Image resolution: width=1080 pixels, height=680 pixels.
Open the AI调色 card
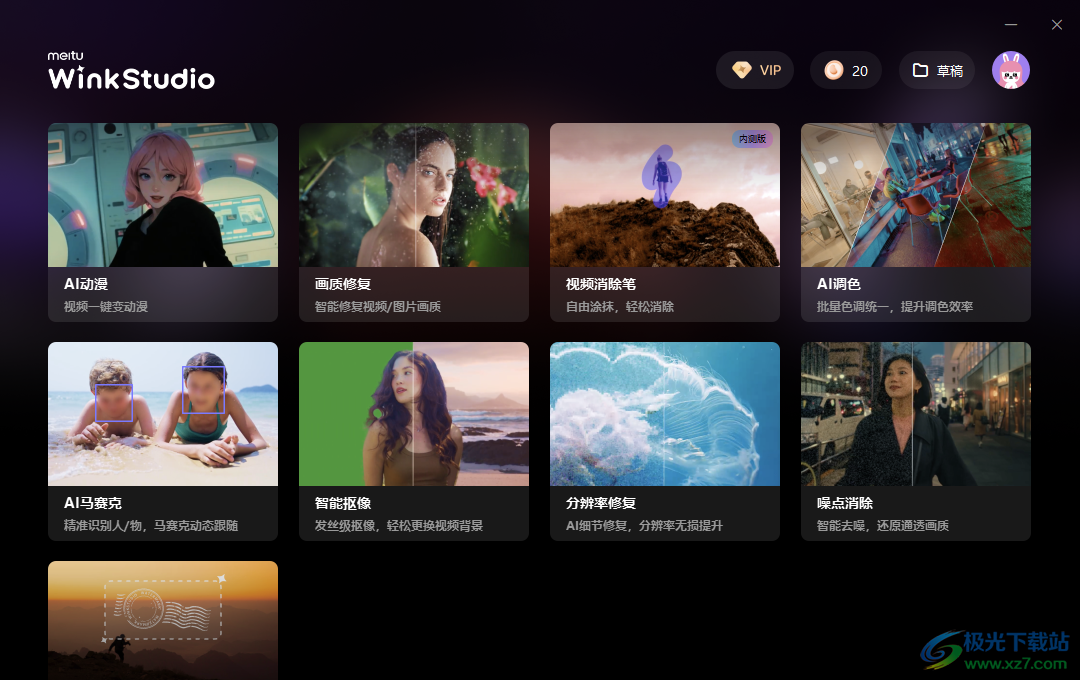916,222
